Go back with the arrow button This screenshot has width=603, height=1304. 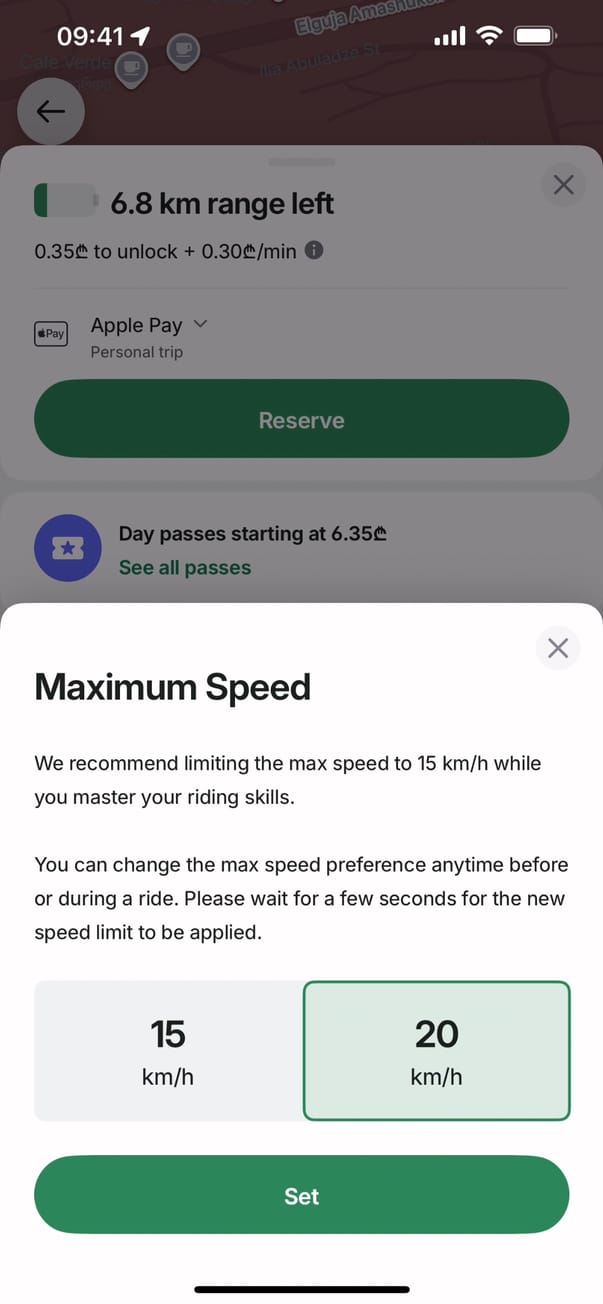[x=50, y=112]
